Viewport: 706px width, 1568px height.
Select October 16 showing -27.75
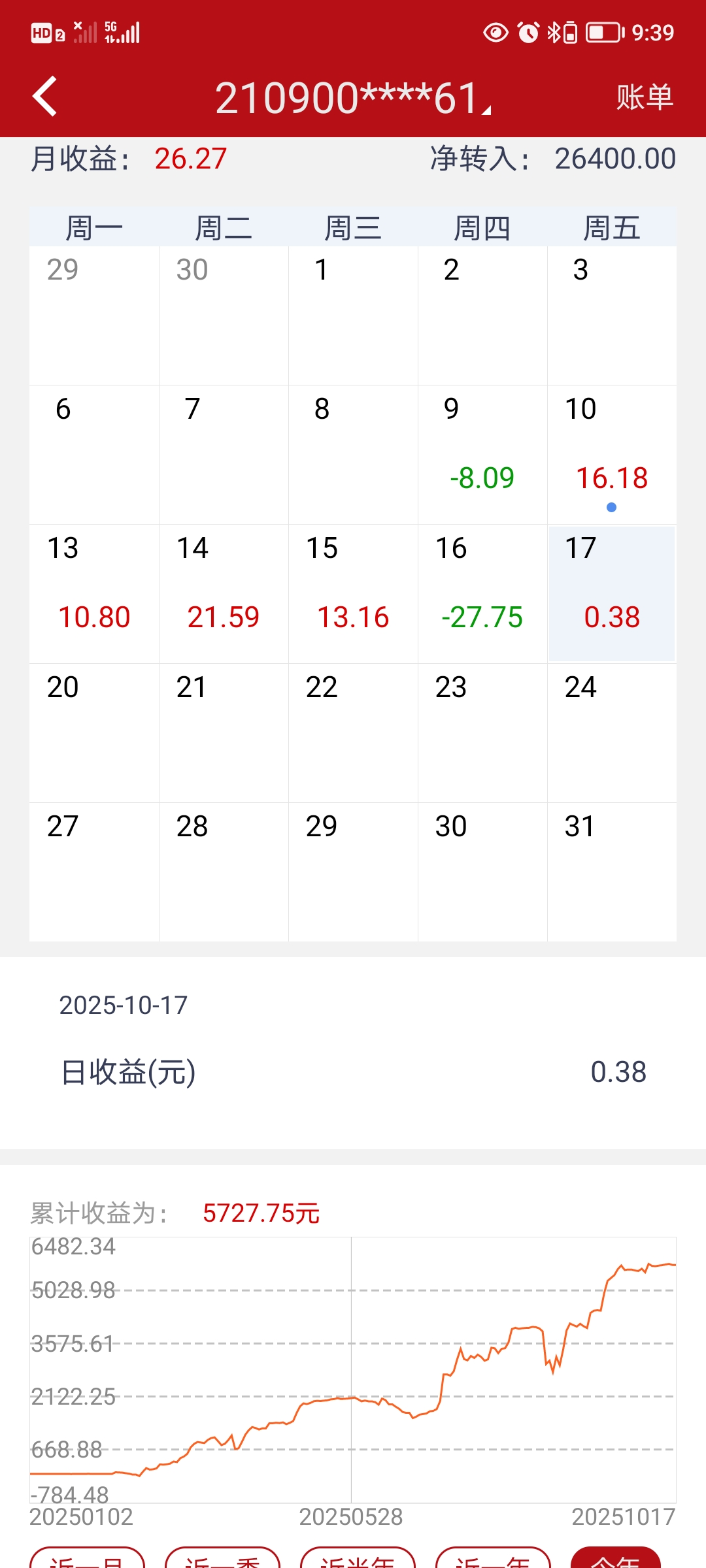coord(482,594)
